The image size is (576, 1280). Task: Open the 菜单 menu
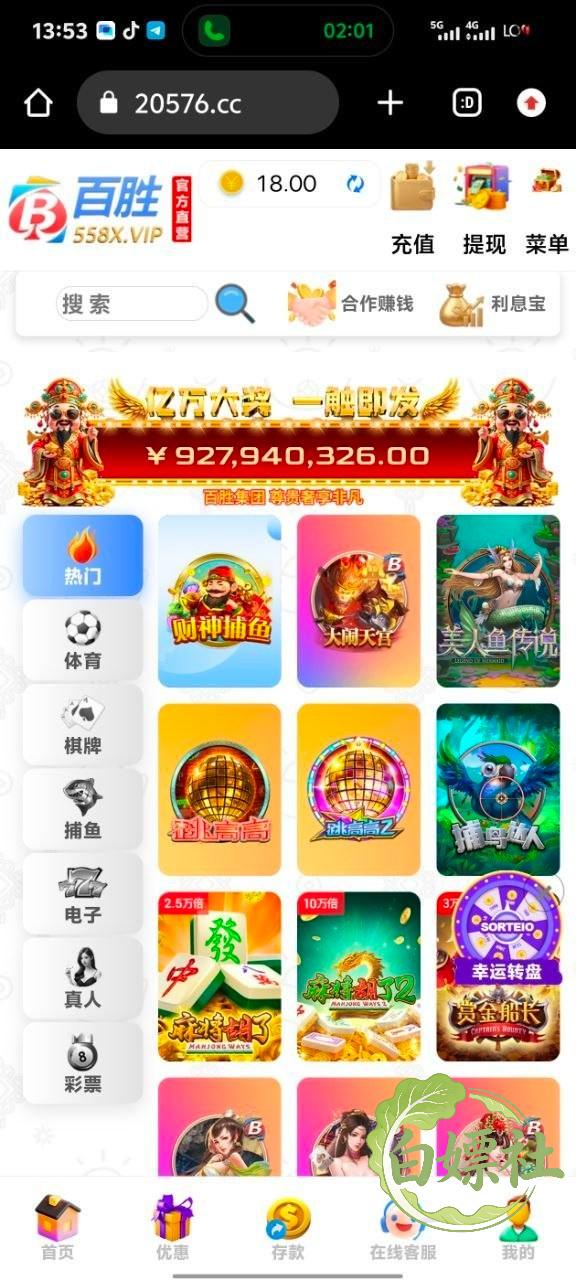[547, 209]
